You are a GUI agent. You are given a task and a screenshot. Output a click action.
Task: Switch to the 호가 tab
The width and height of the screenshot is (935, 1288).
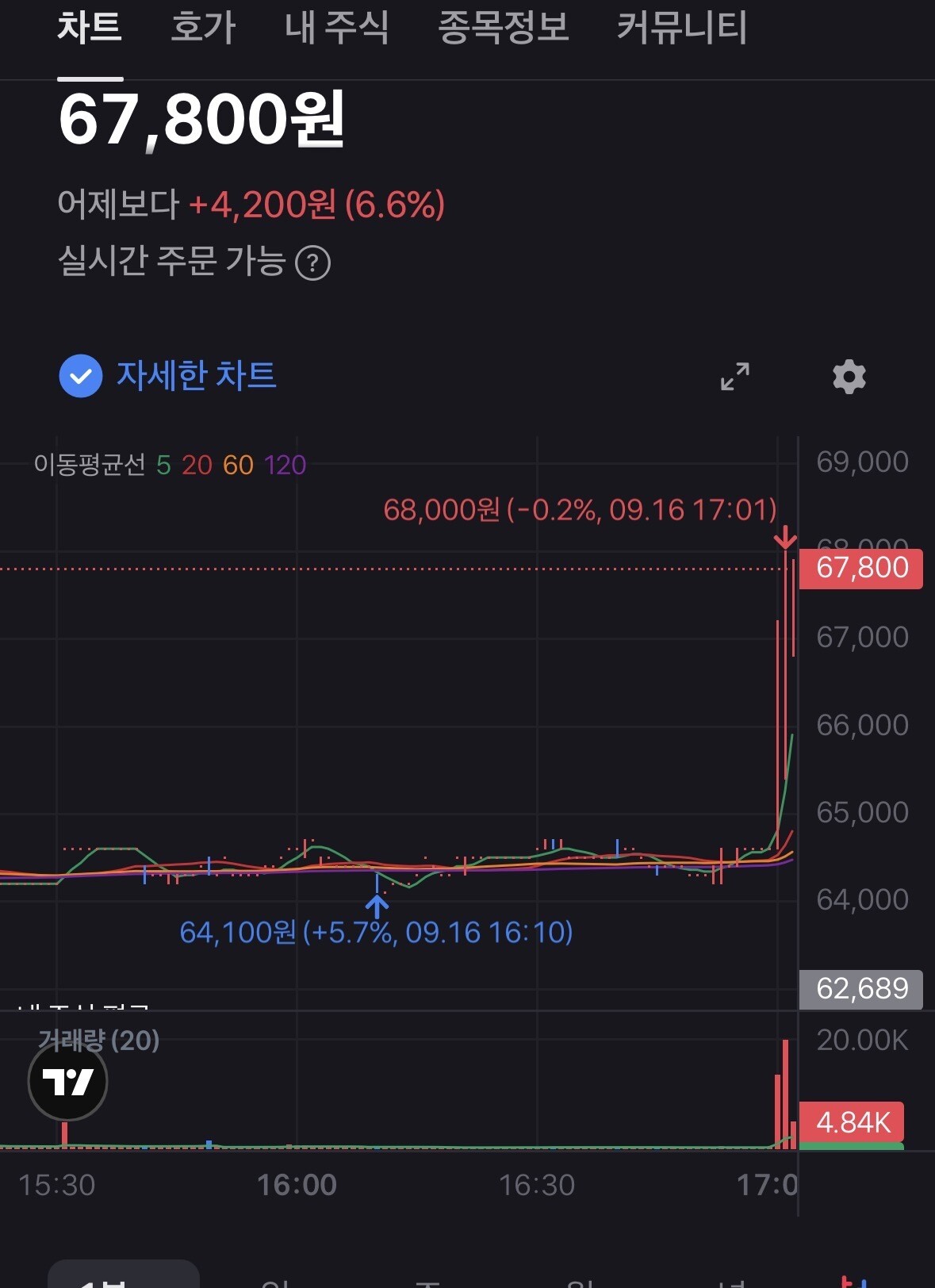(203, 27)
